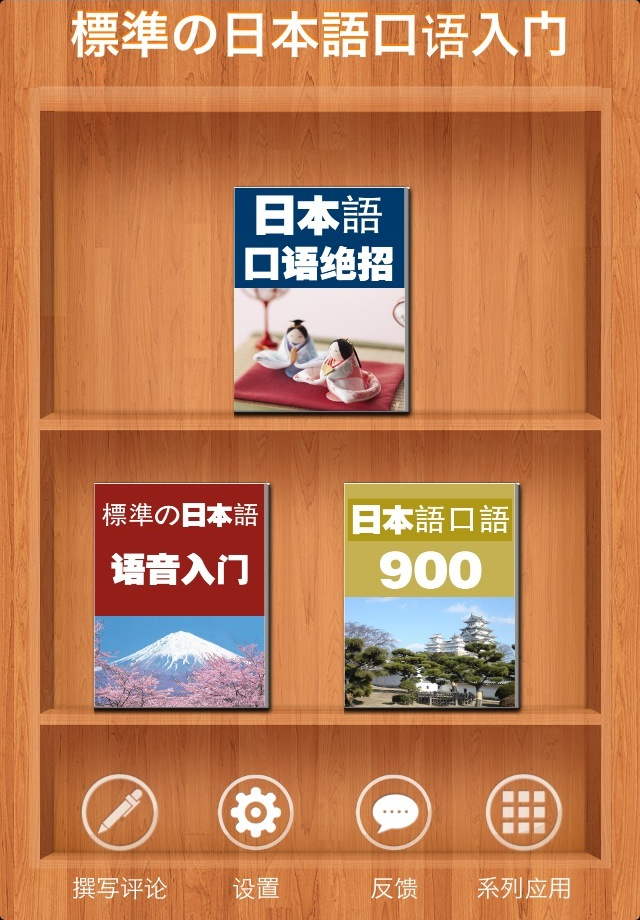Open the 日本語口語900 book

pyautogui.click(x=429, y=596)
